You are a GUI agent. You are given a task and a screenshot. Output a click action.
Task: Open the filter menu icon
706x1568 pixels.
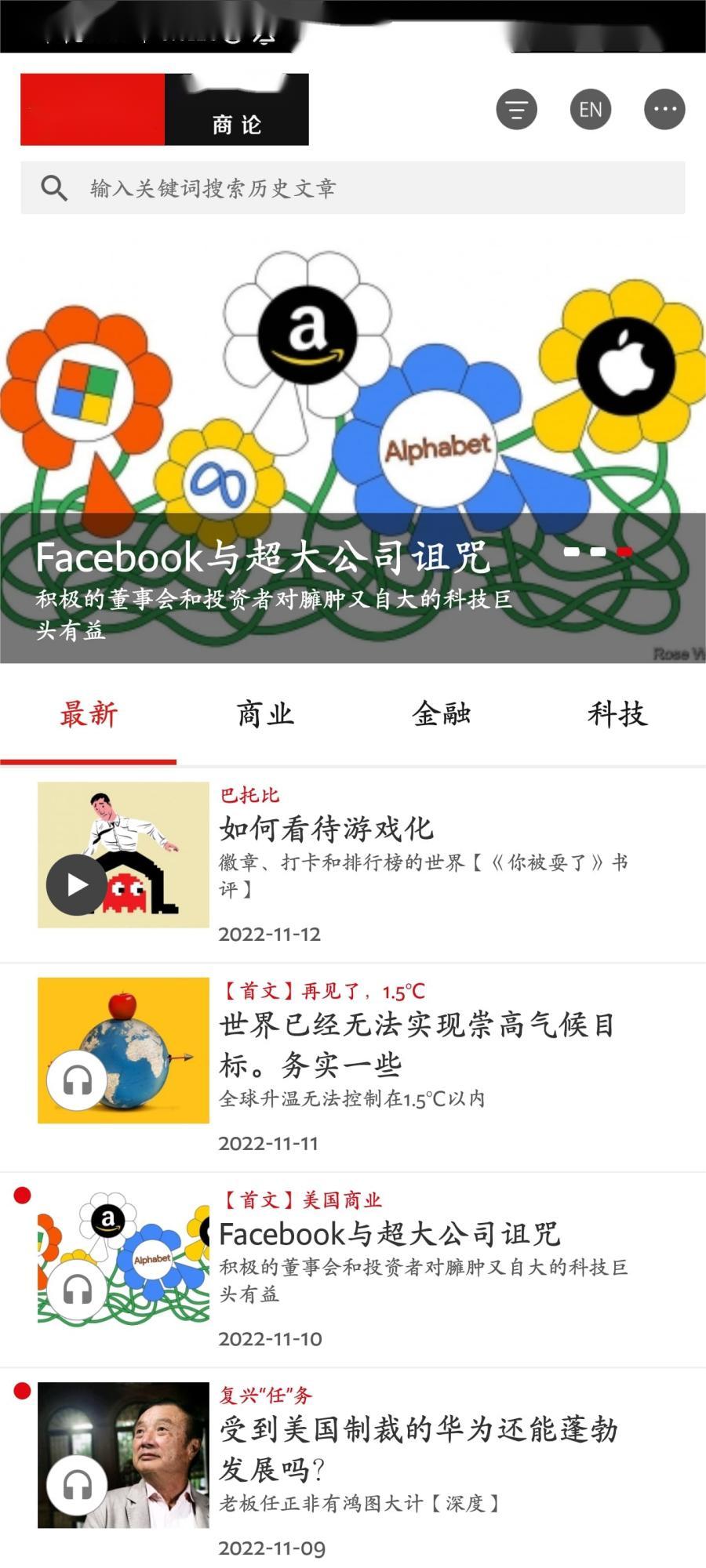(x=516, y=110)
